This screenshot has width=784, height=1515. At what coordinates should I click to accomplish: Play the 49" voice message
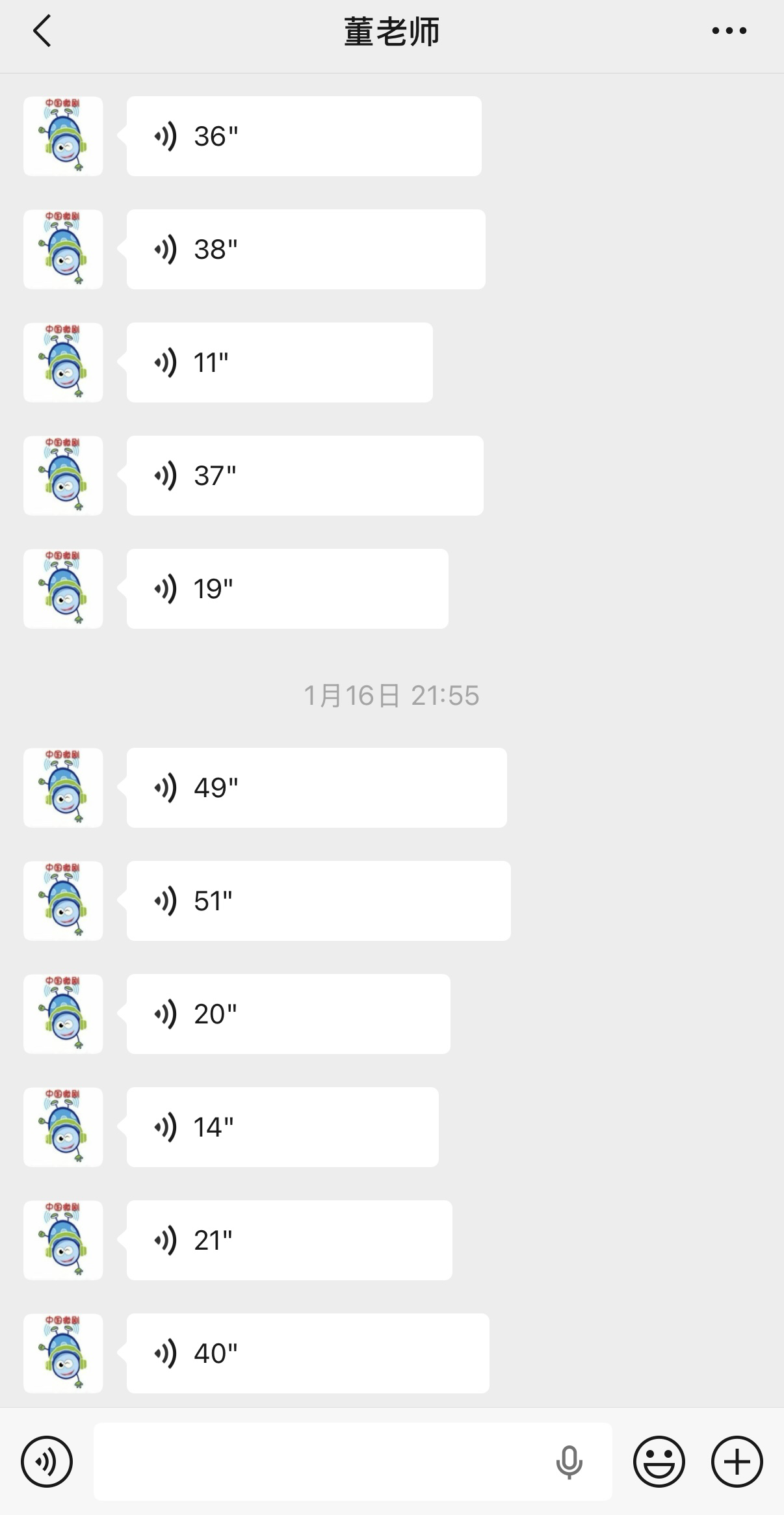[317, 787]
